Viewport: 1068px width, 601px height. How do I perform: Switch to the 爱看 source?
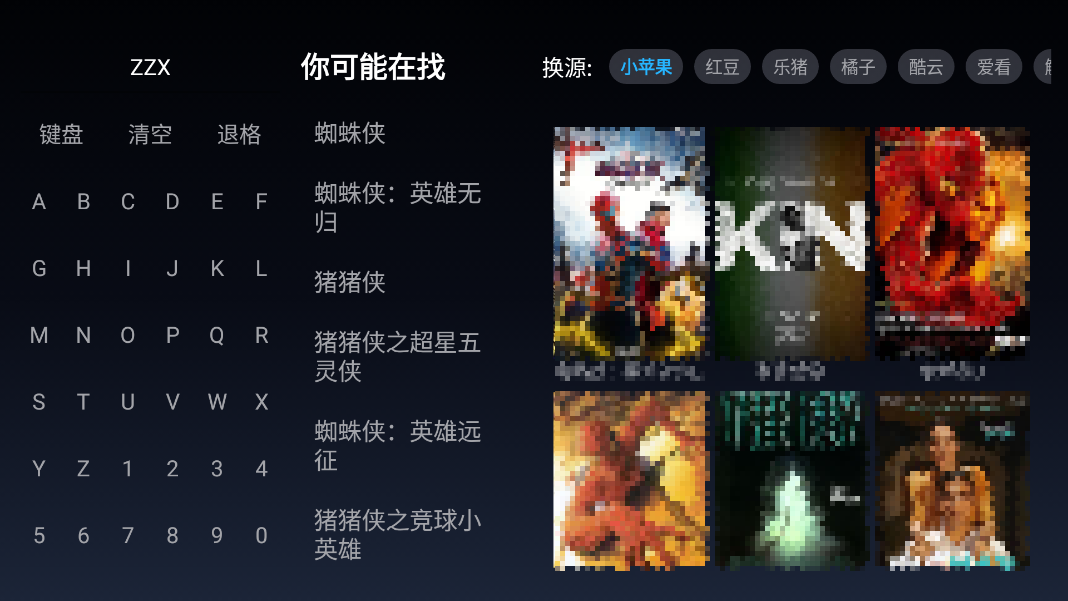[x=993, y=68]
